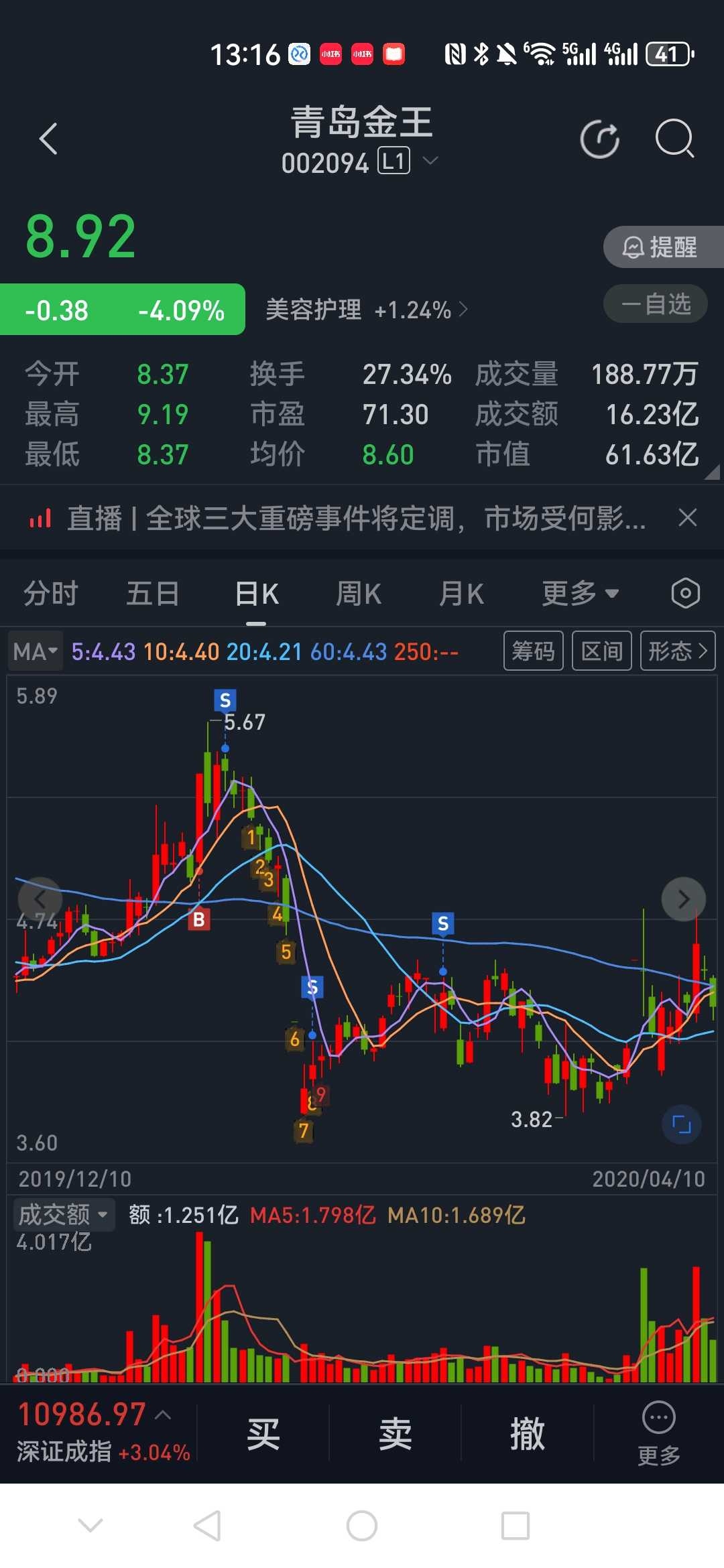Switch to the 月K monthly chart tab
Image resolution: width=724 pixels, height=1568 pixels.
pos(460,593)
